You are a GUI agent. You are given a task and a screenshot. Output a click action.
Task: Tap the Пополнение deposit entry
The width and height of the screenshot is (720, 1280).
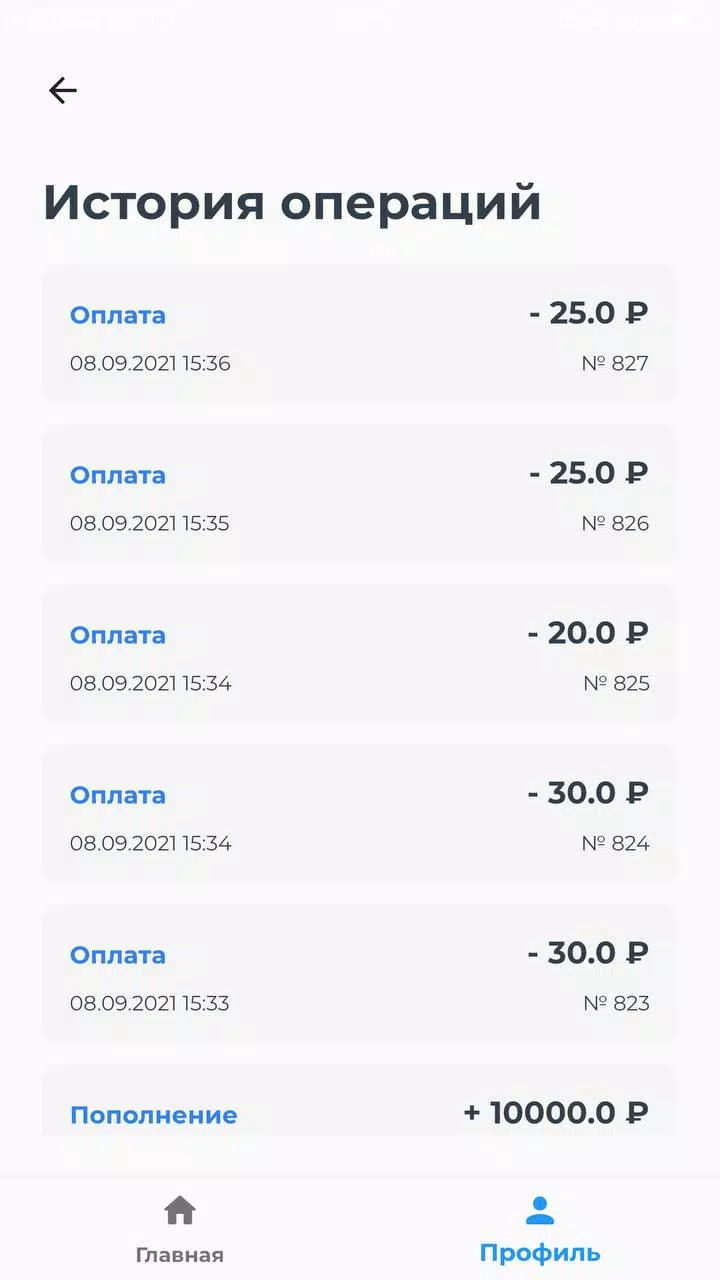(154, 1114)
